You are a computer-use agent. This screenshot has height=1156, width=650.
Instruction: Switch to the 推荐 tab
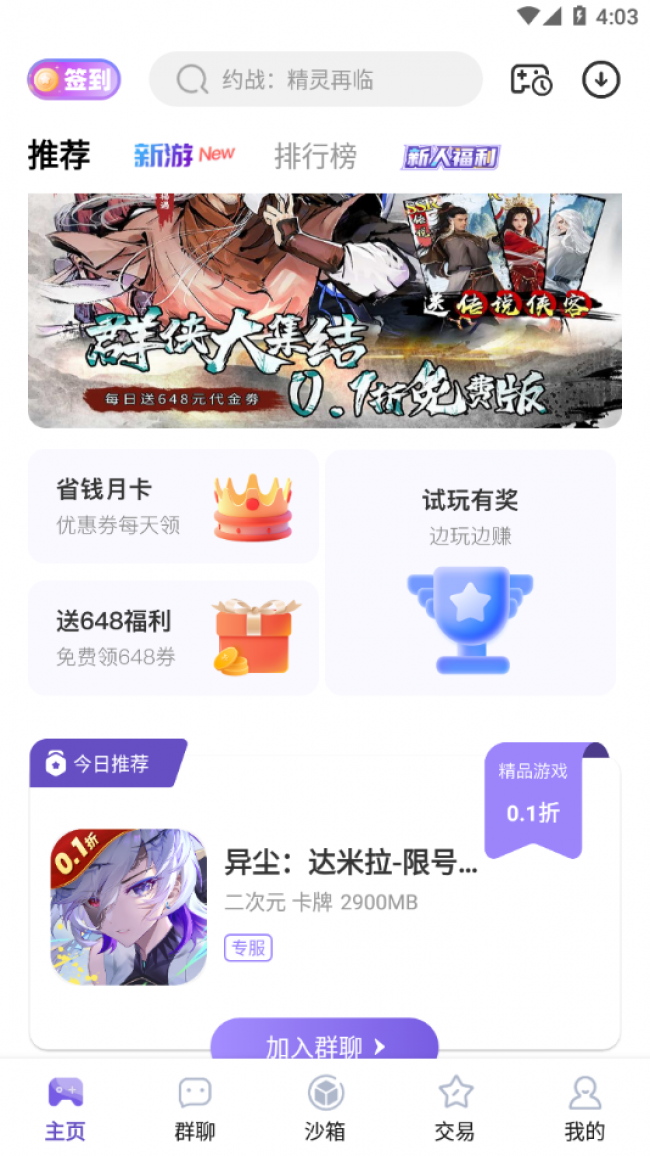coord(59,156)
